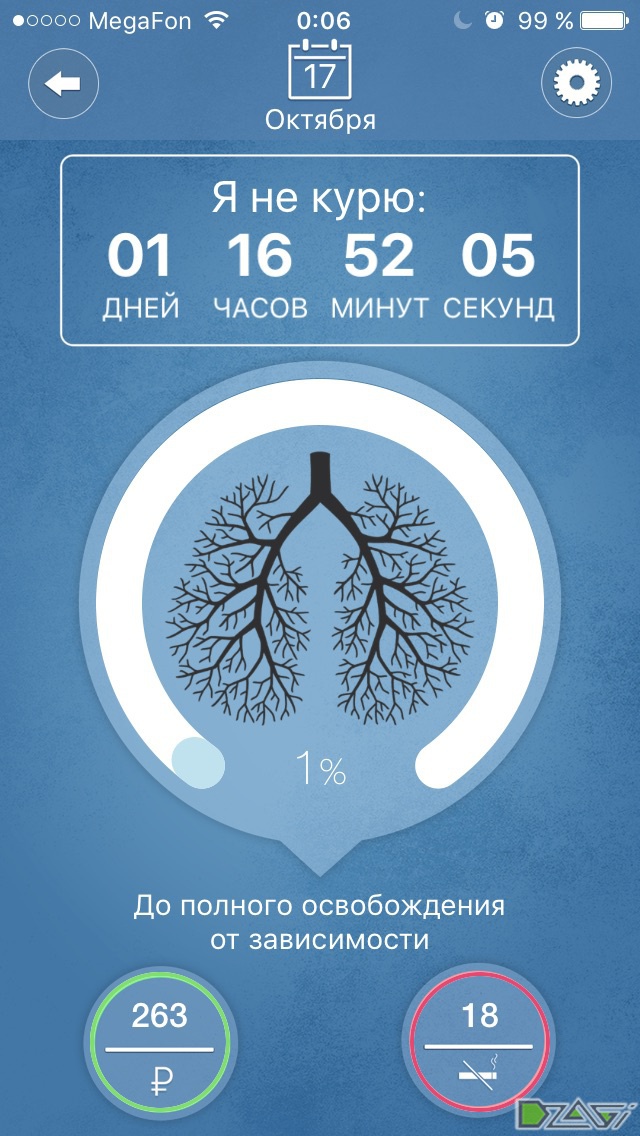Screen dimensions: 640x1136
Task: Open the unsmoked cigarettes circle showing 18
Action: (480, 1047)
